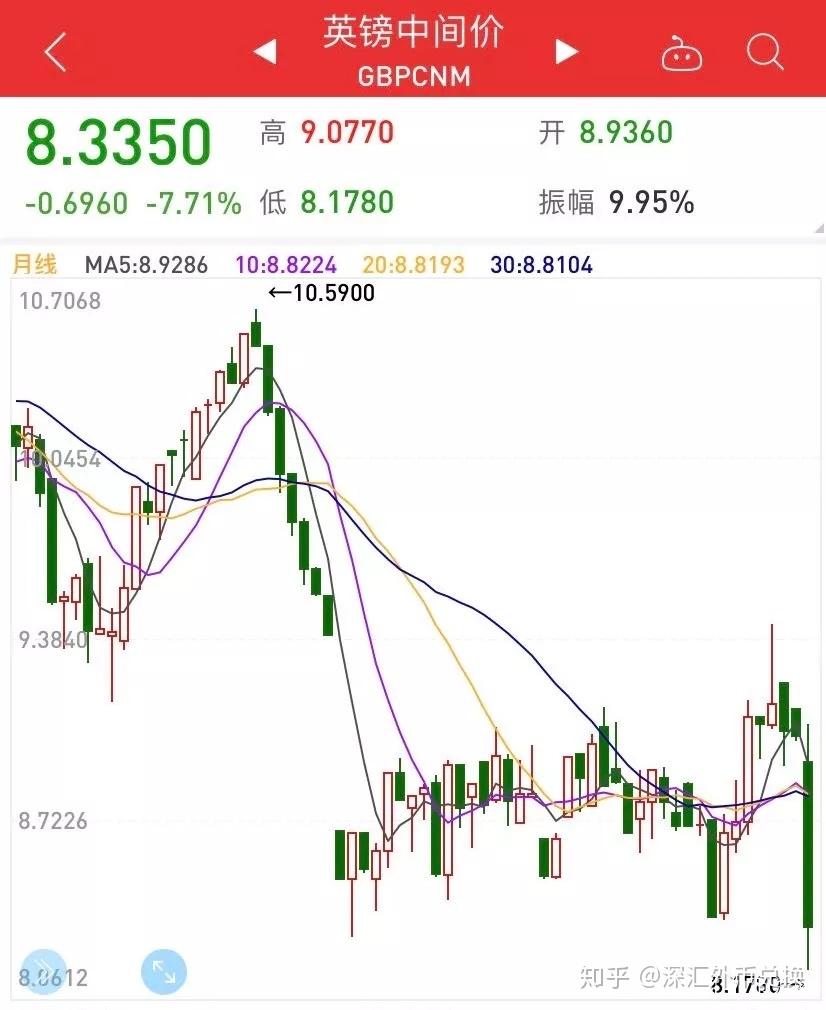Tap the 振幅 9.95% amplitude value
The height and width of the screenshot is (1010, 826).
click(648, 201)
